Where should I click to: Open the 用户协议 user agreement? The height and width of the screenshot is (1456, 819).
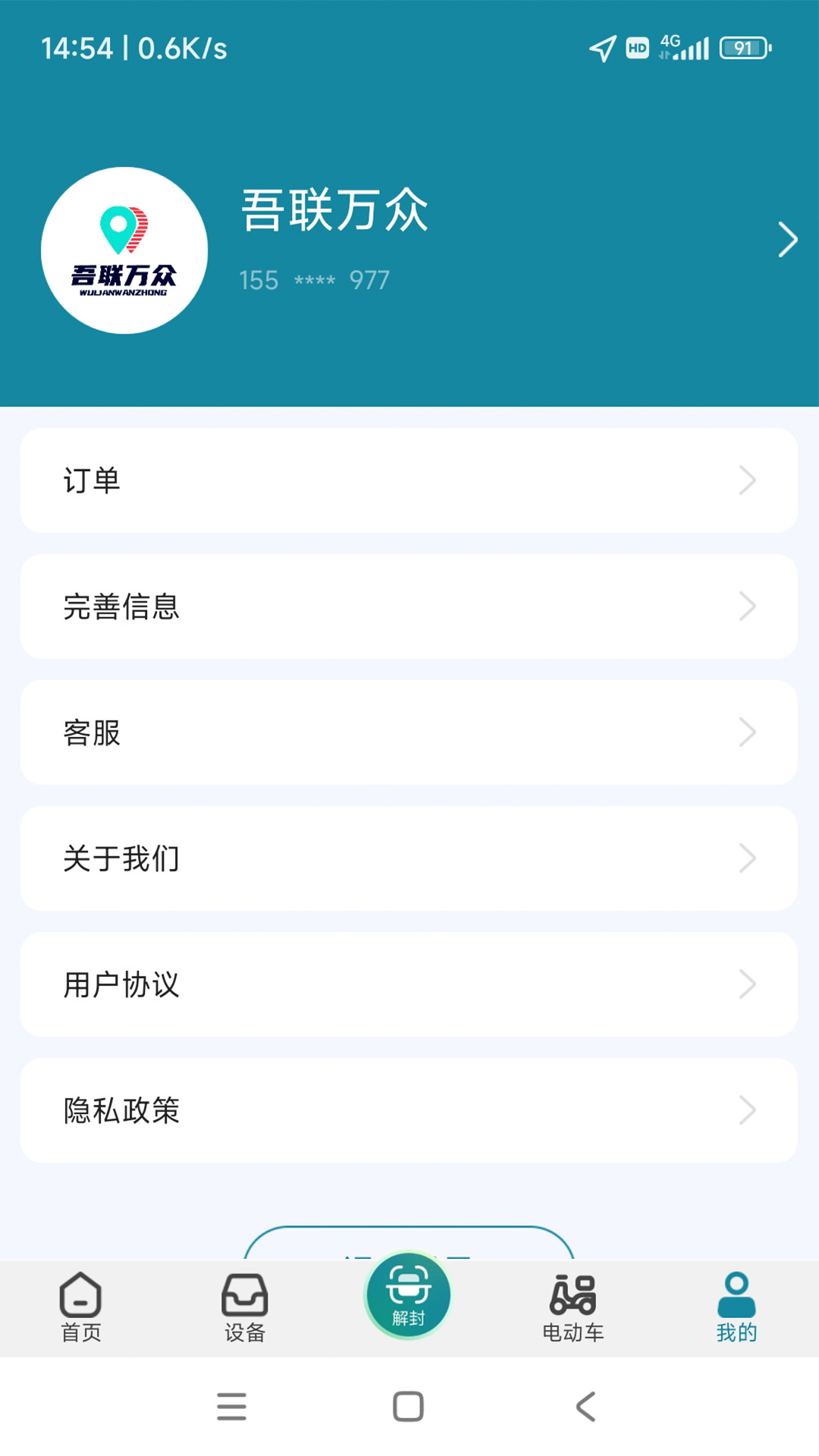[x=409, y=984]
